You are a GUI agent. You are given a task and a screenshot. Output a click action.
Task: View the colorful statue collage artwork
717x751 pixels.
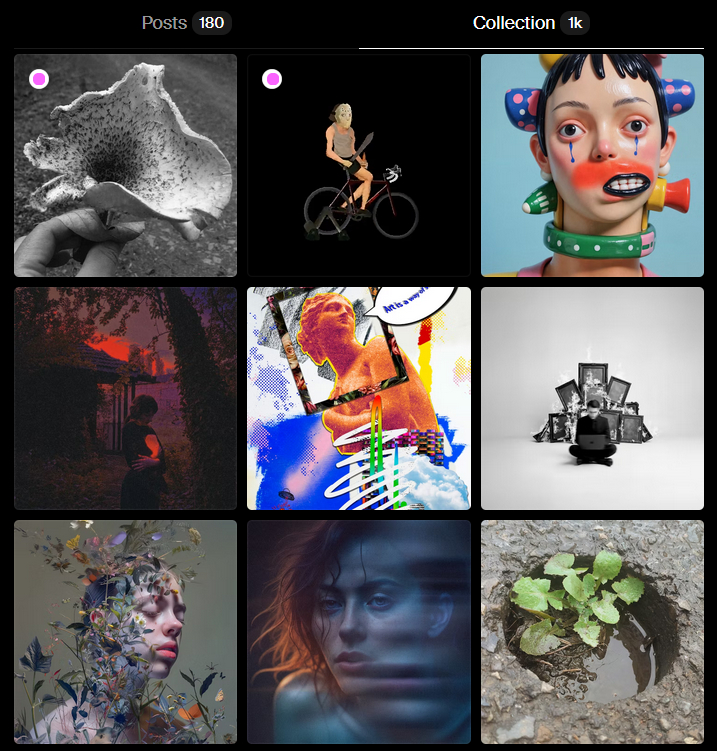(358, 398)
